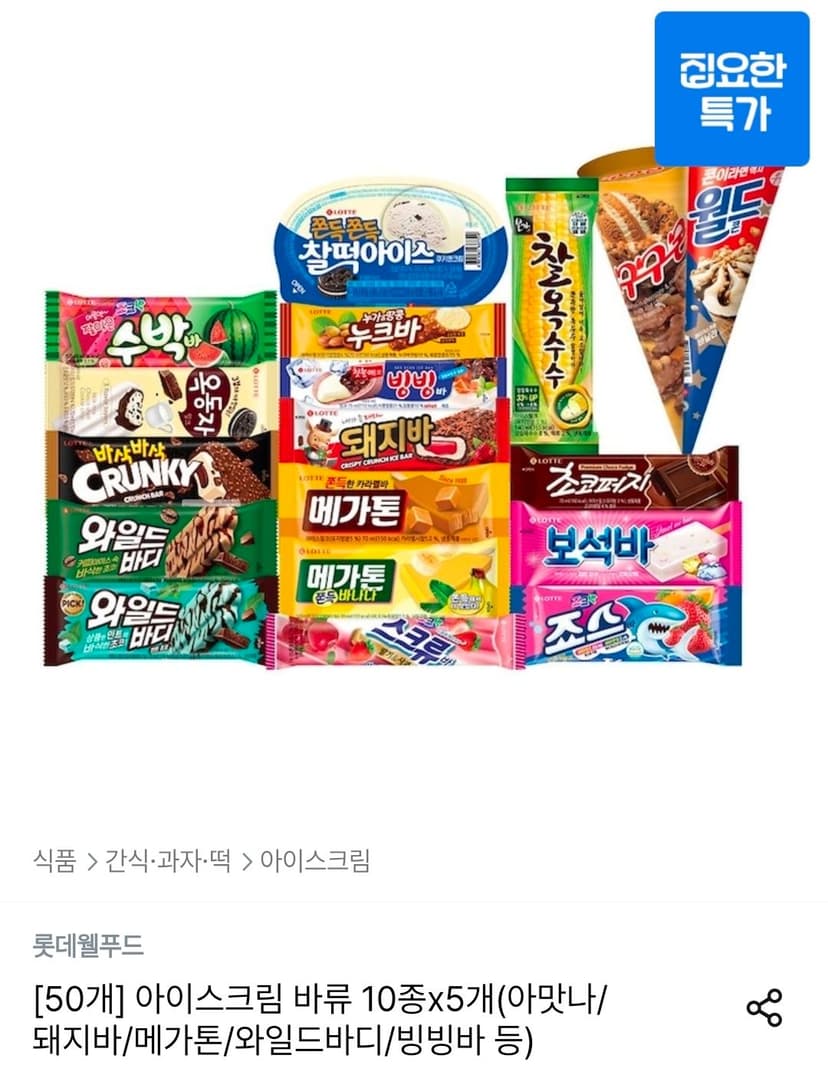Open the 간식·과자·떡 breadcrumb category
Image resolution: width=828 pixels, height=1069 pixels.
coord(168,860)
